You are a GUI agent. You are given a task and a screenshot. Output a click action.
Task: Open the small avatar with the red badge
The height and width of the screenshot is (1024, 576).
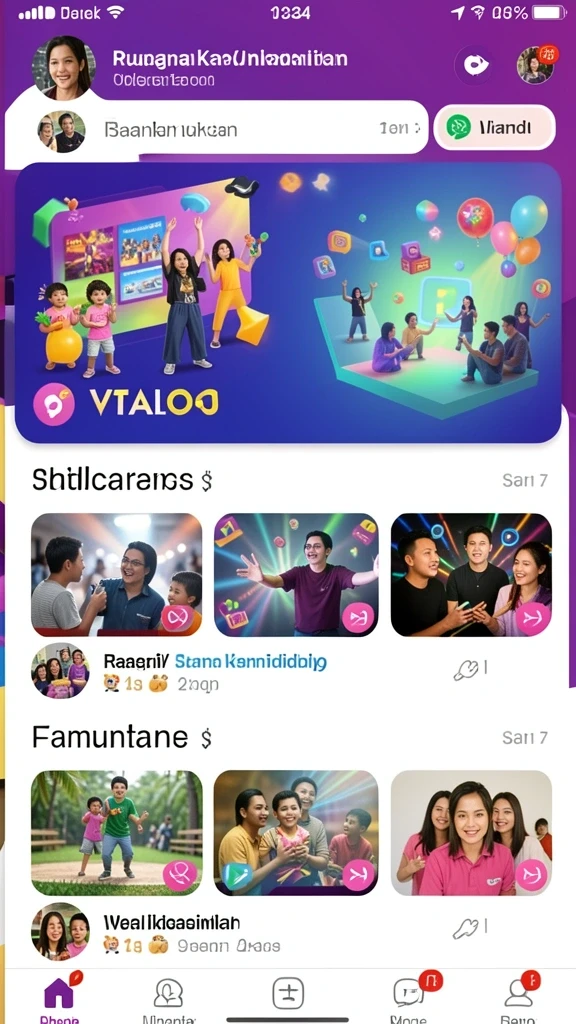point(537,65)
